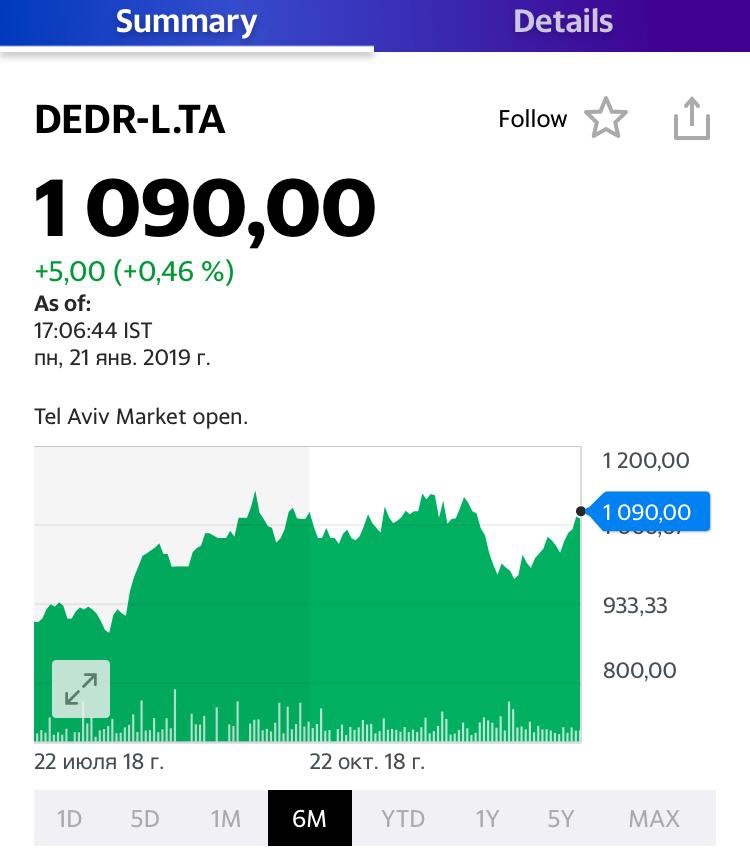Image resolution: width=750 pixels, height=861 pixels.
Task: Share this stock quote
Action: 691,120
